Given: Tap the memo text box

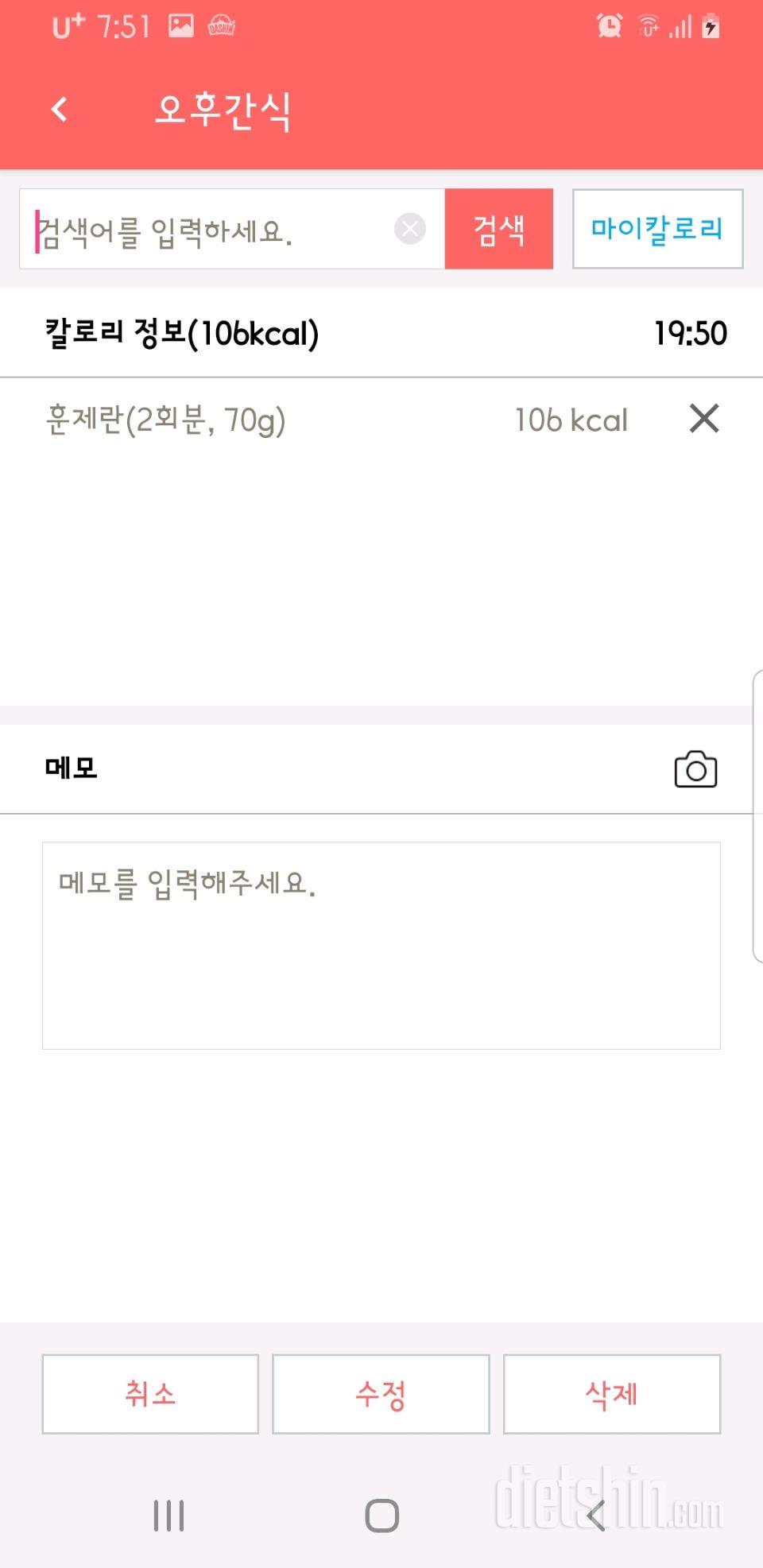Looking at the screenshot, I should 381,946.
